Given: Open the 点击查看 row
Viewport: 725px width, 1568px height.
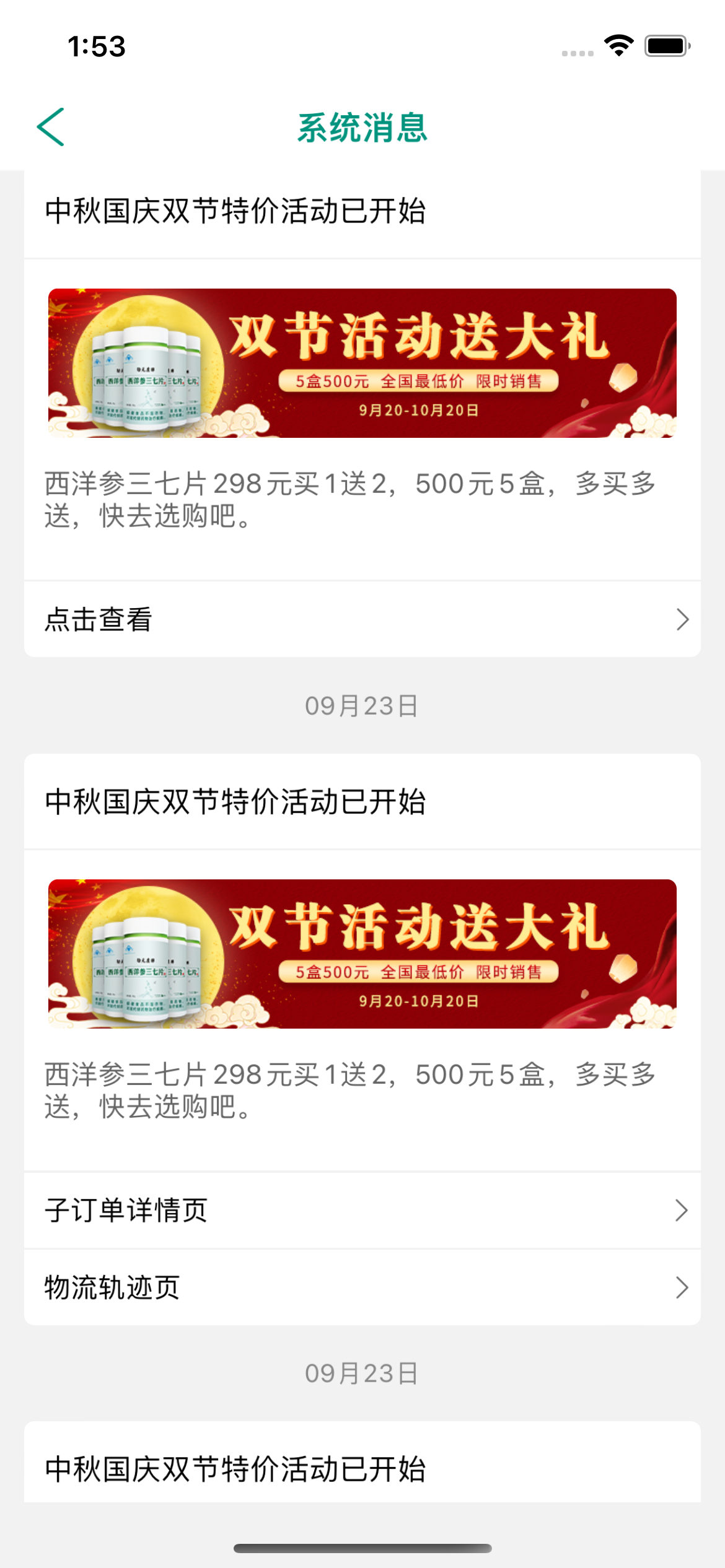Looking at the screenshot, I should 362,619.
